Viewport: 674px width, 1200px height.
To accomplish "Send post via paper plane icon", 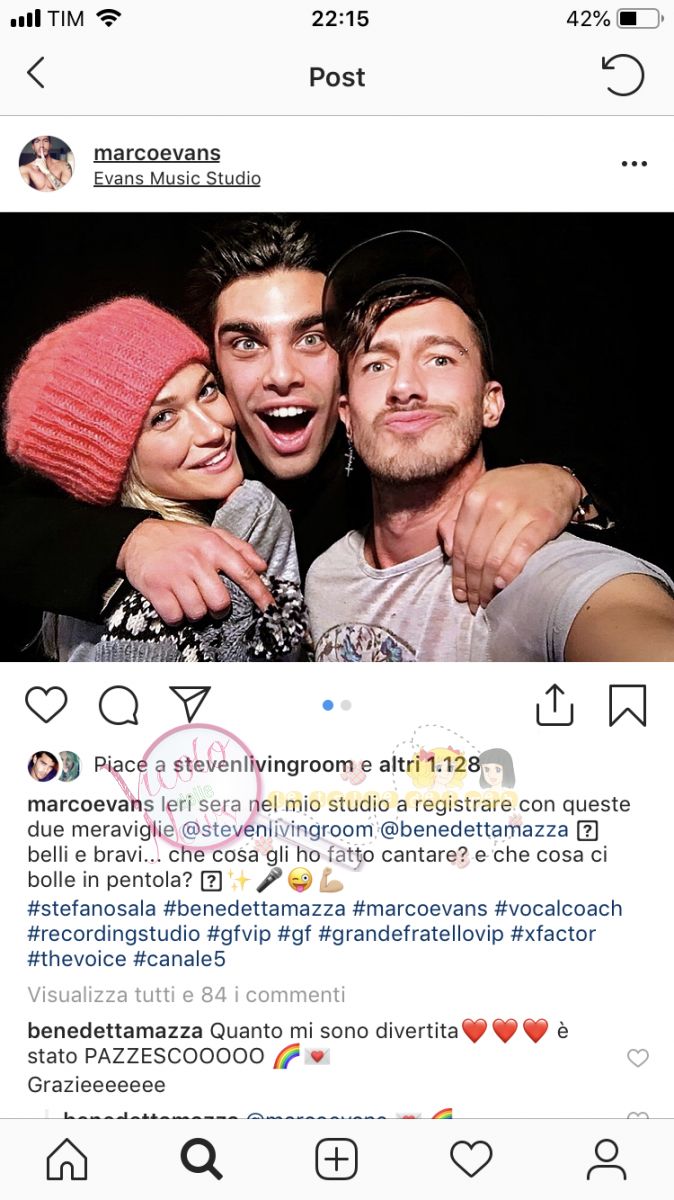I will coord(190,704).
